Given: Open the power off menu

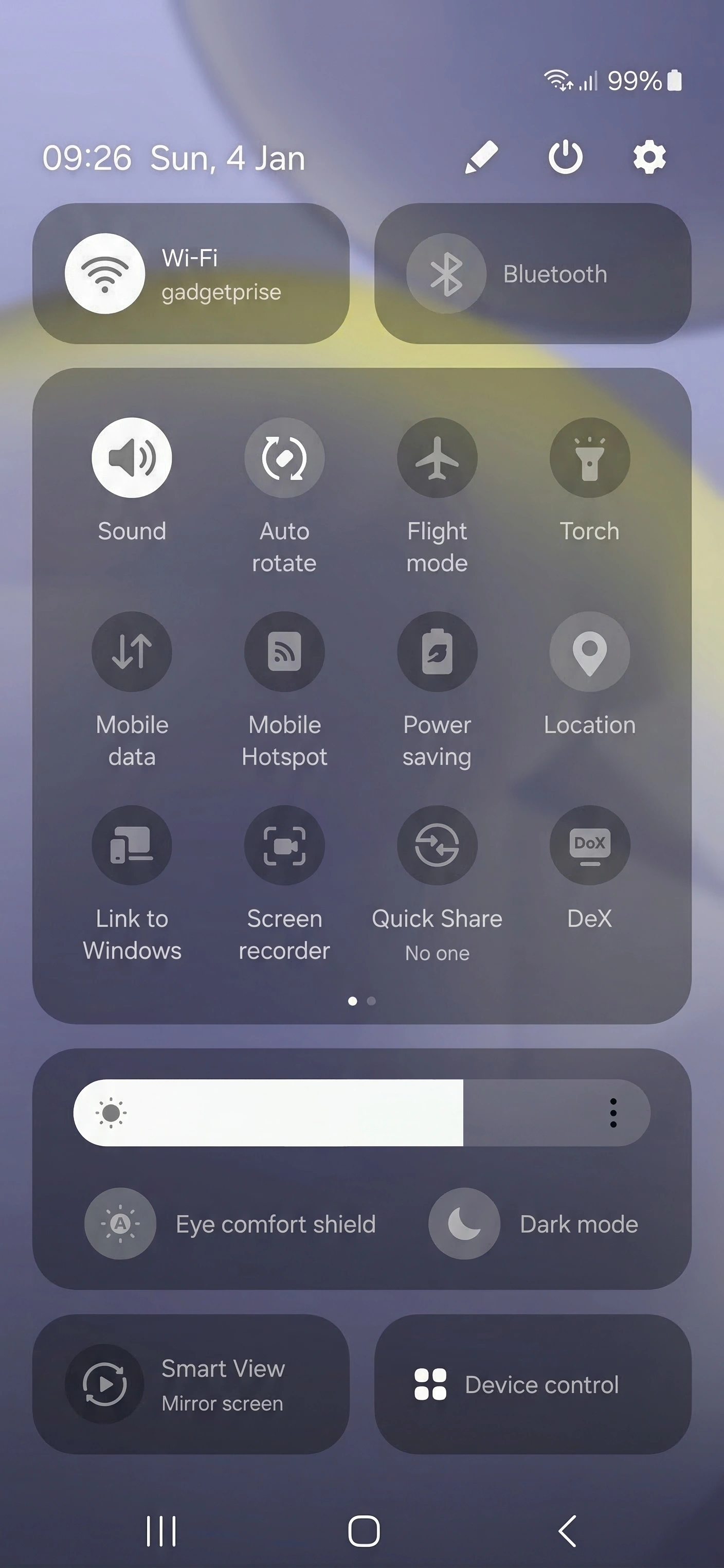Looking at the screenshot, I should [565, 157].
